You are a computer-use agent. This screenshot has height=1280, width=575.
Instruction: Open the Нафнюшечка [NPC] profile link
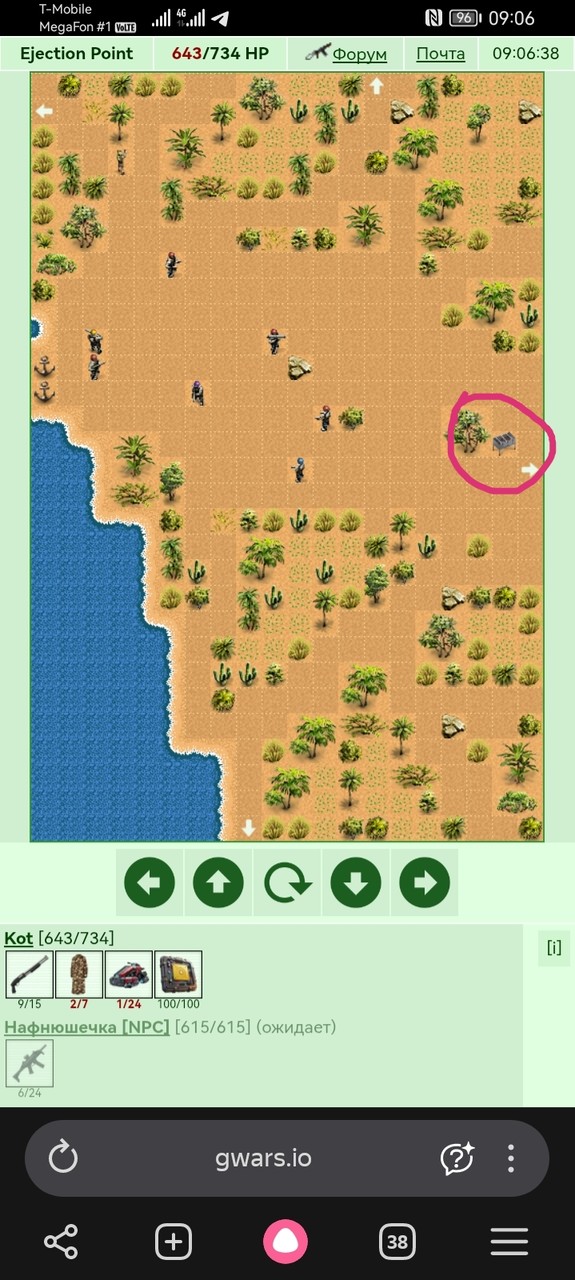pos(87,1027)
